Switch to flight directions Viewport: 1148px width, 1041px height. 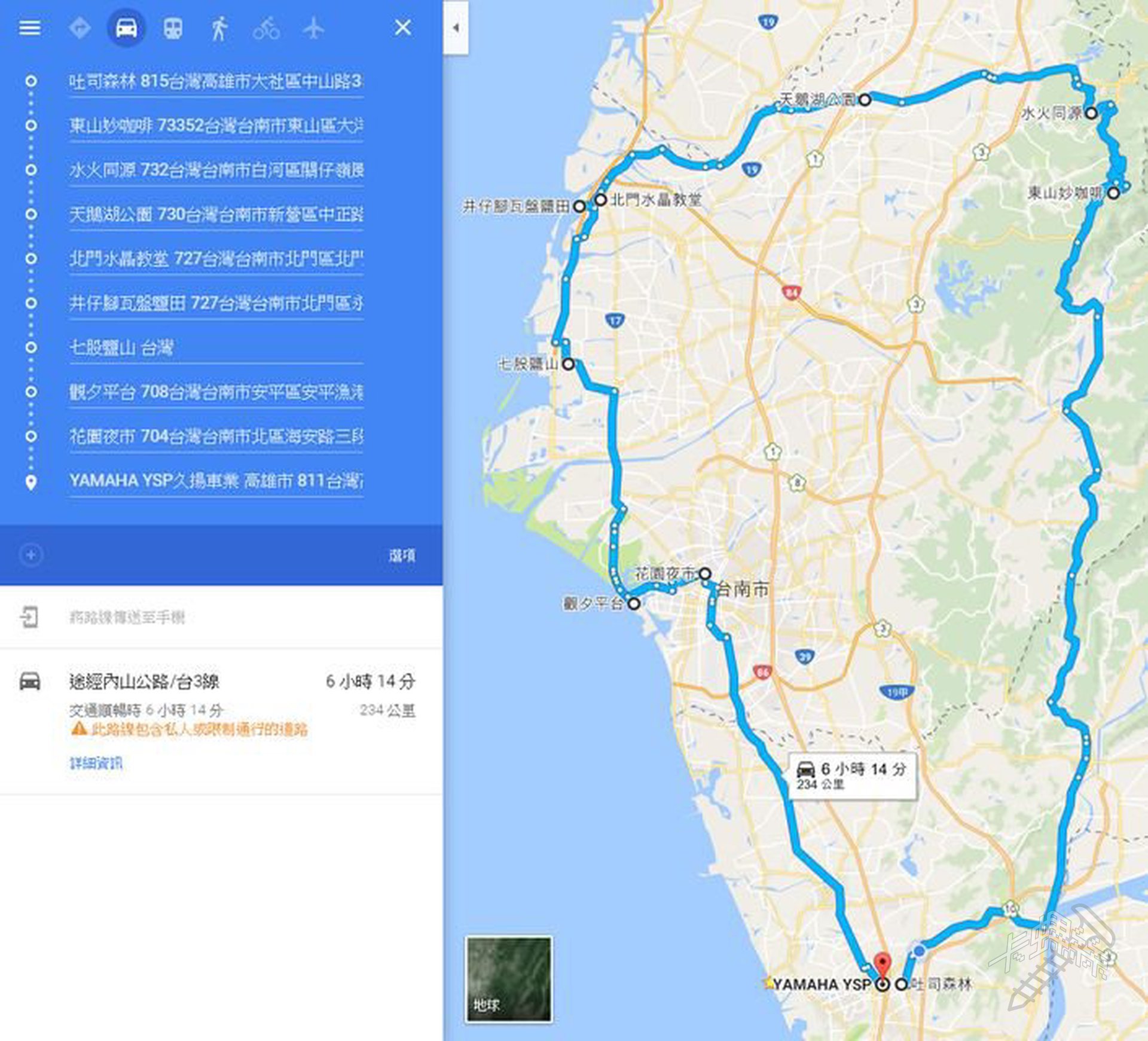point(313,28)
